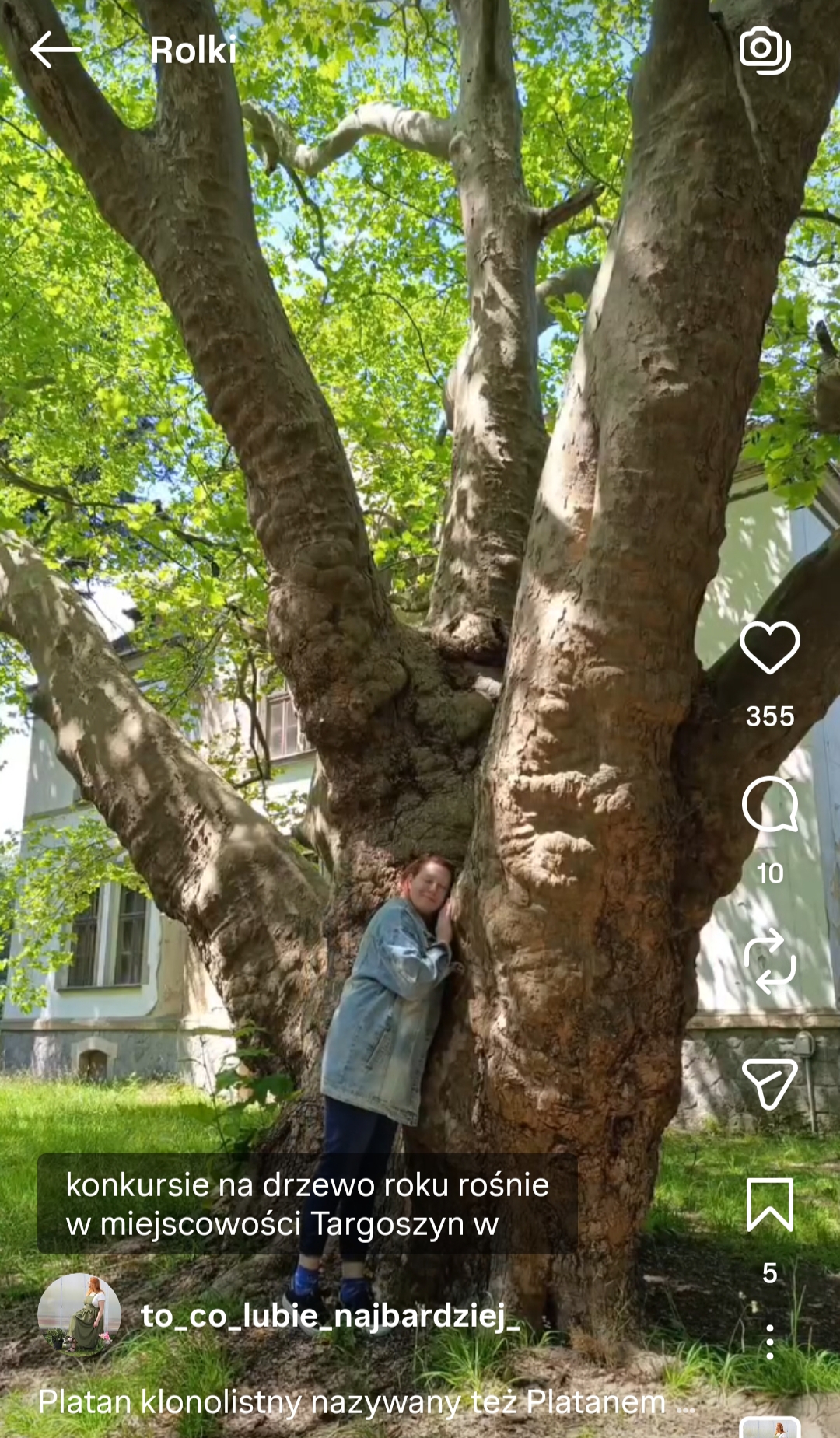The image size is (840, 1438).
Task: Go back from the Rolki screen
Action: click(56, 51)
